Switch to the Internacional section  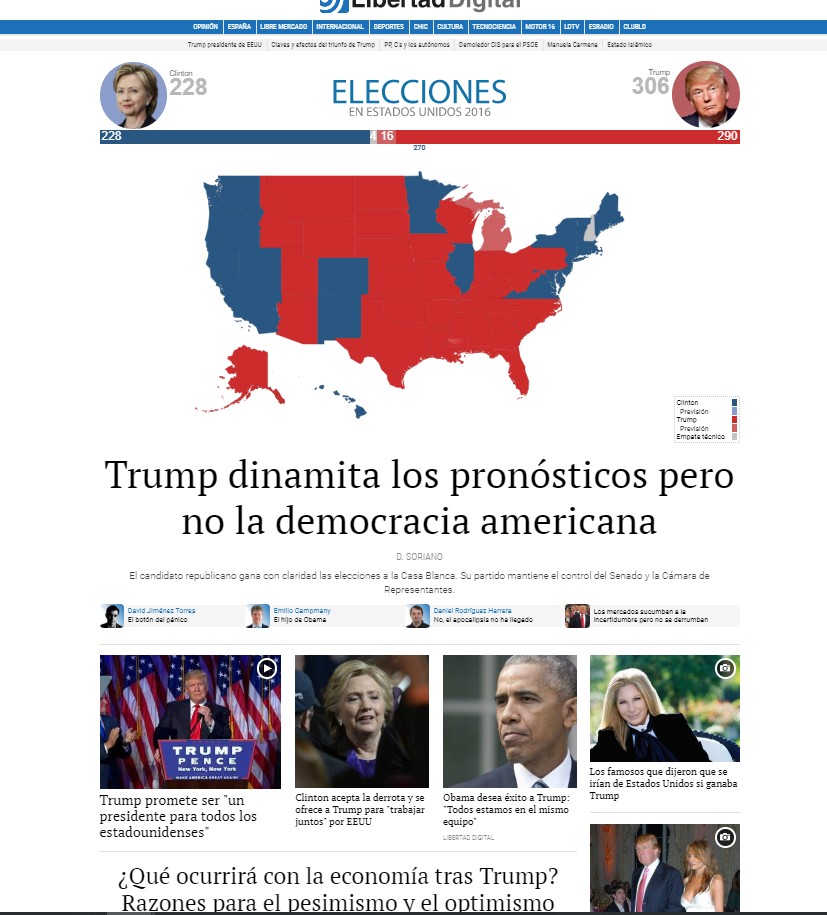coord(339,27)
